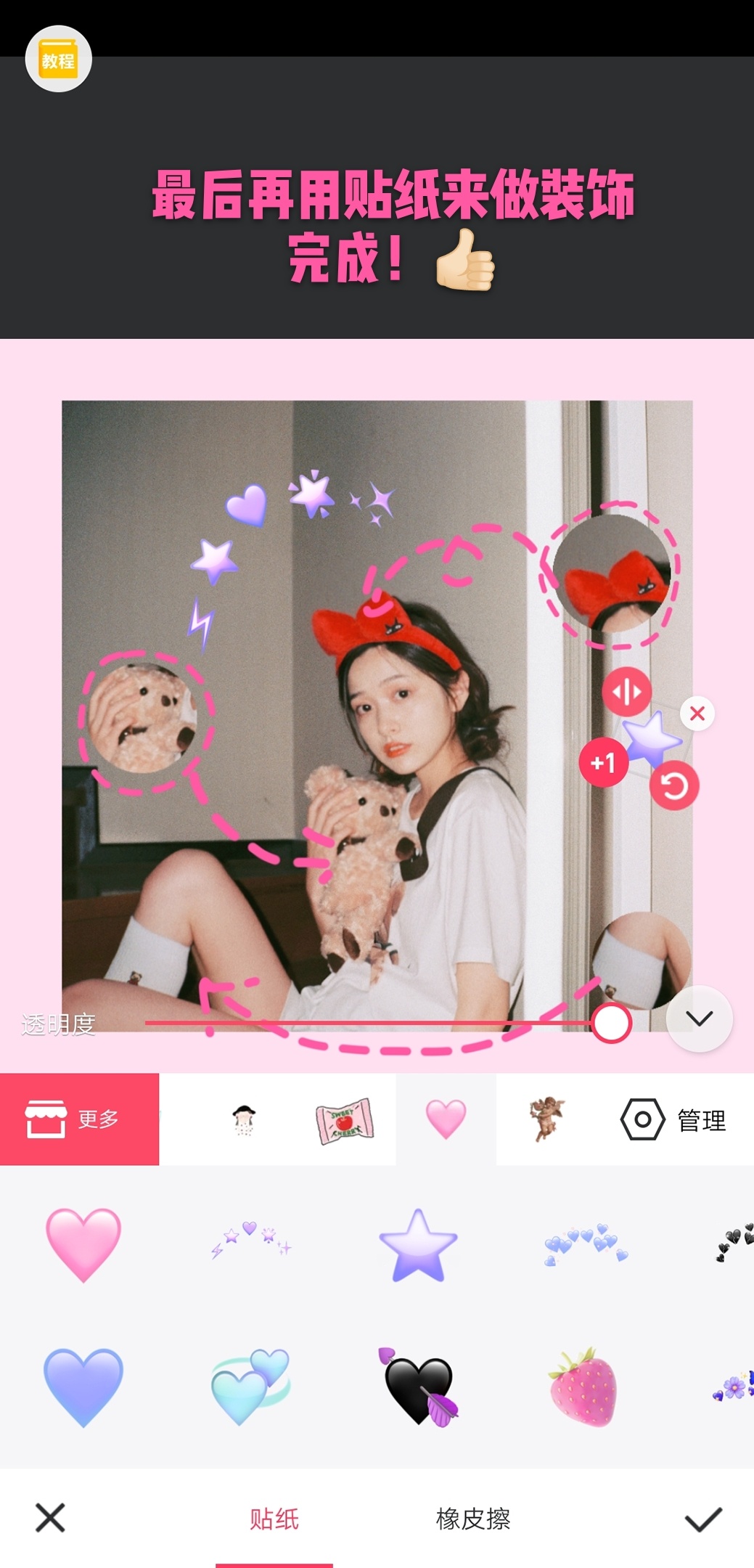Switch to the cupid angel sticker pack
Image resolution: width=754 pixels, height=1568 pixels.
(546, 1119)
